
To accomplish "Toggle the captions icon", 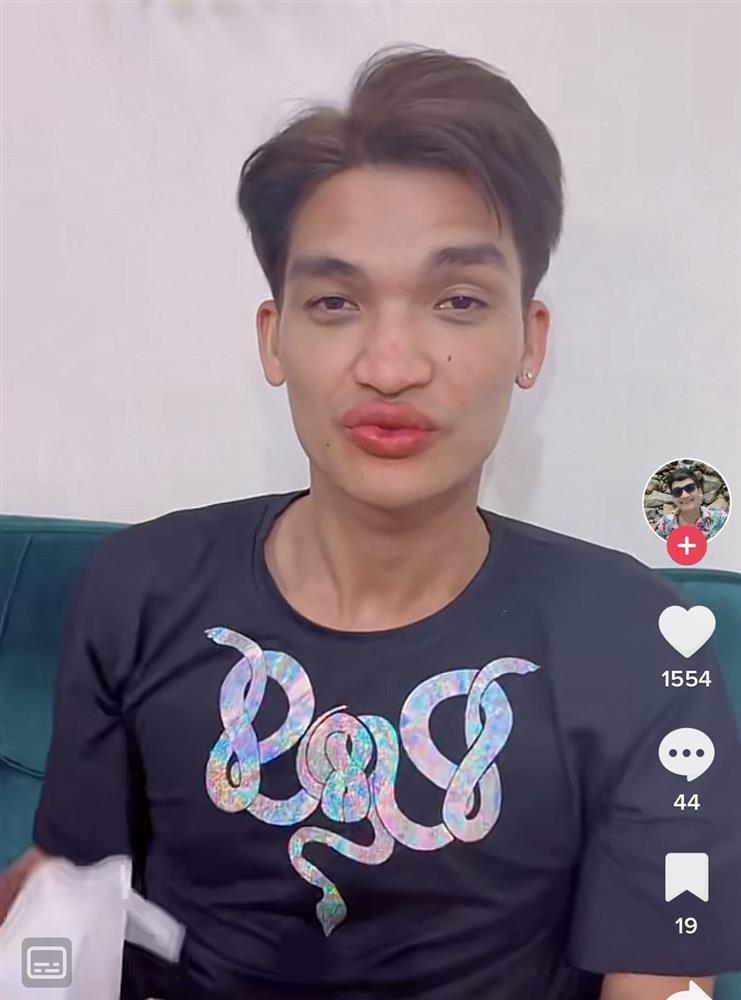I will click(x=47, y=962).
